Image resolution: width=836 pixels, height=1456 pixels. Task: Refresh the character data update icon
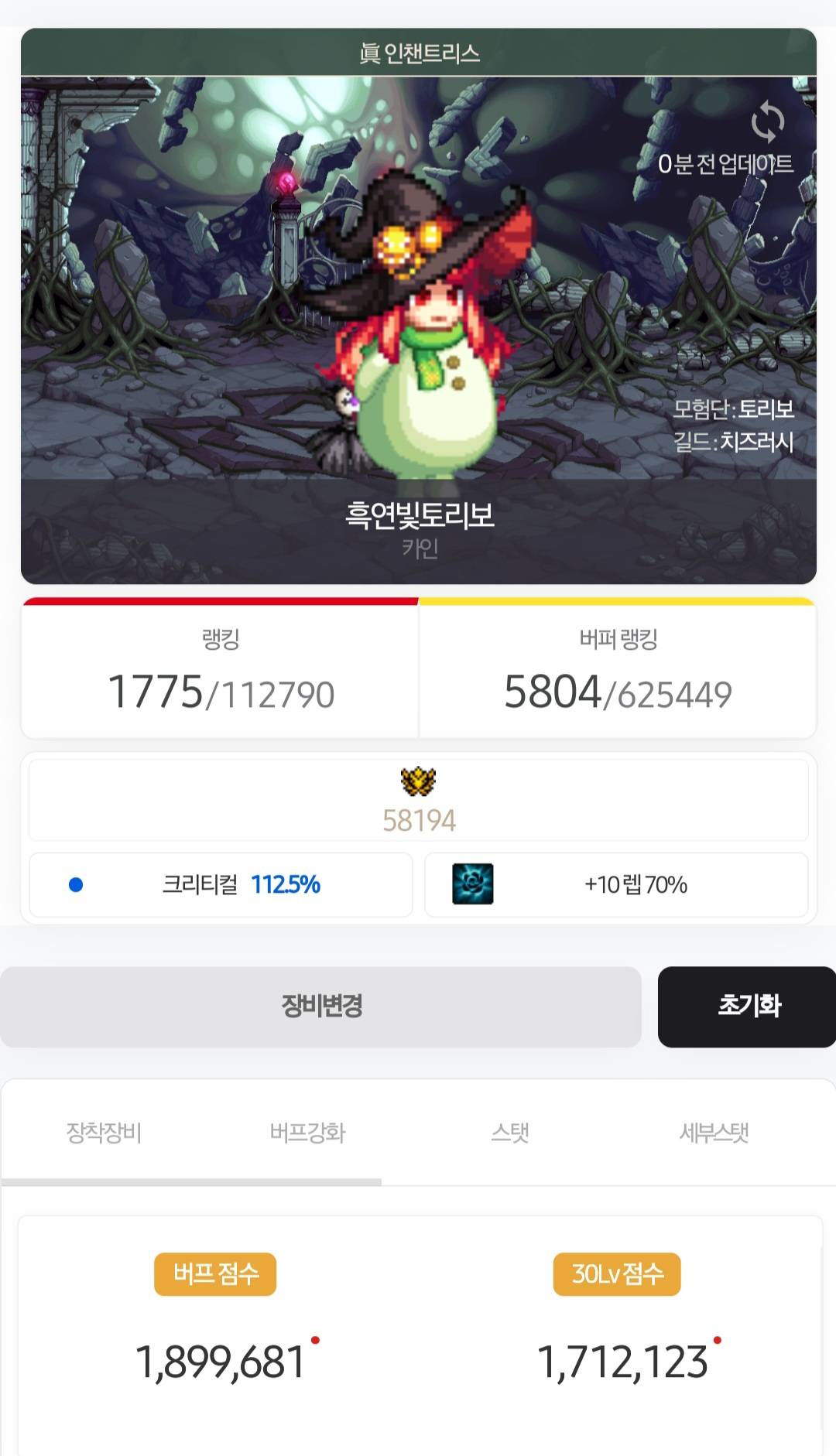coord(767,122)
